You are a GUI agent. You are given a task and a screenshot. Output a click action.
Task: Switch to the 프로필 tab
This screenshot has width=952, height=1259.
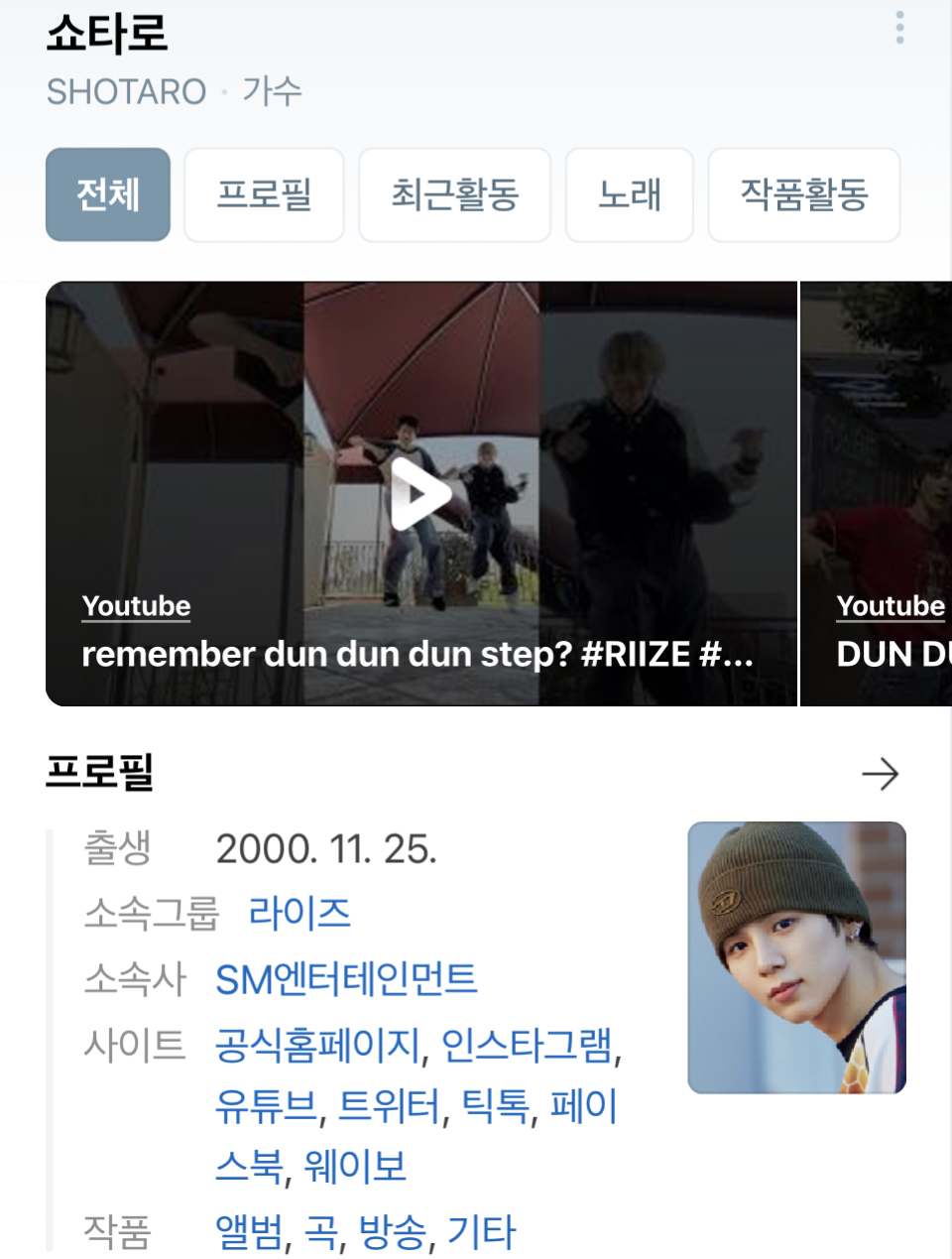264,194
